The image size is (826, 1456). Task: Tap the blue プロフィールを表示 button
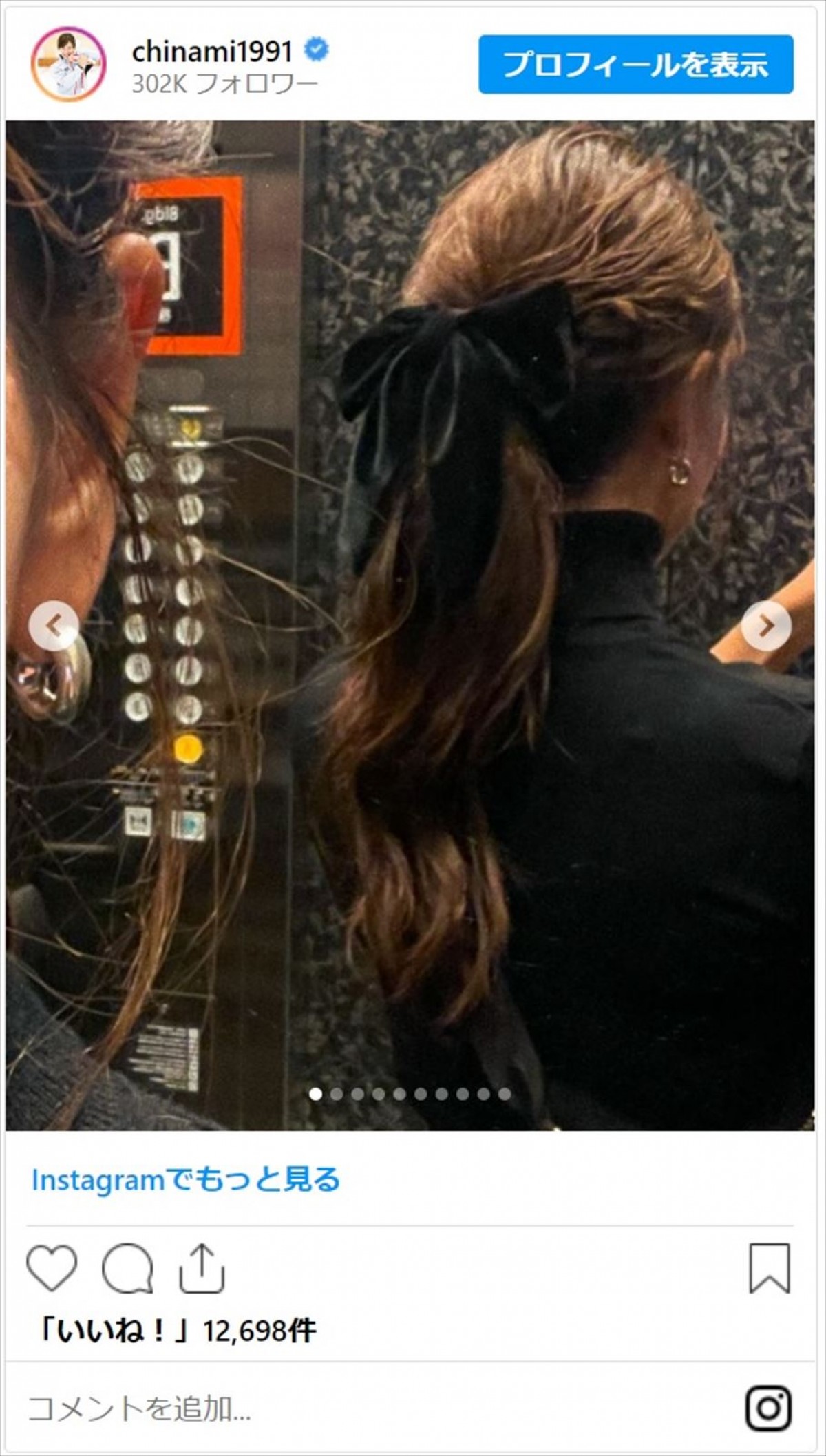pyautogui.click(x=635, y=65)
